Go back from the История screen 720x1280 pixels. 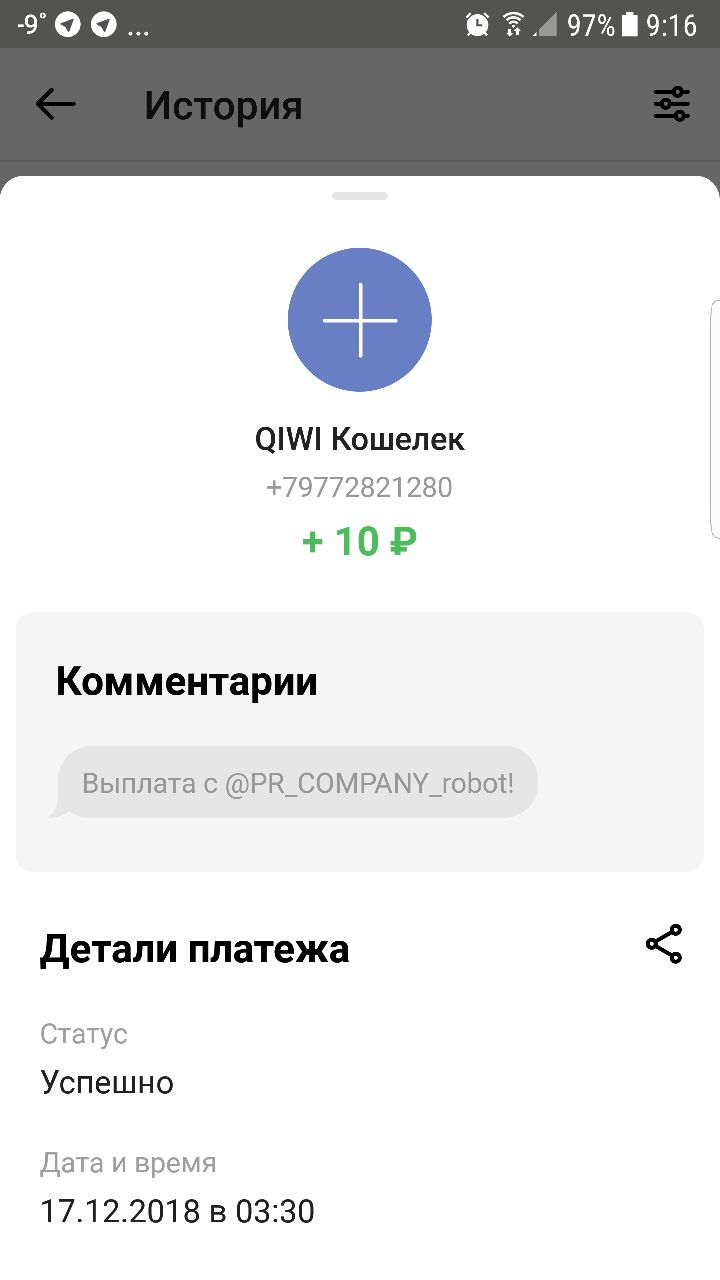pos(55,104)
